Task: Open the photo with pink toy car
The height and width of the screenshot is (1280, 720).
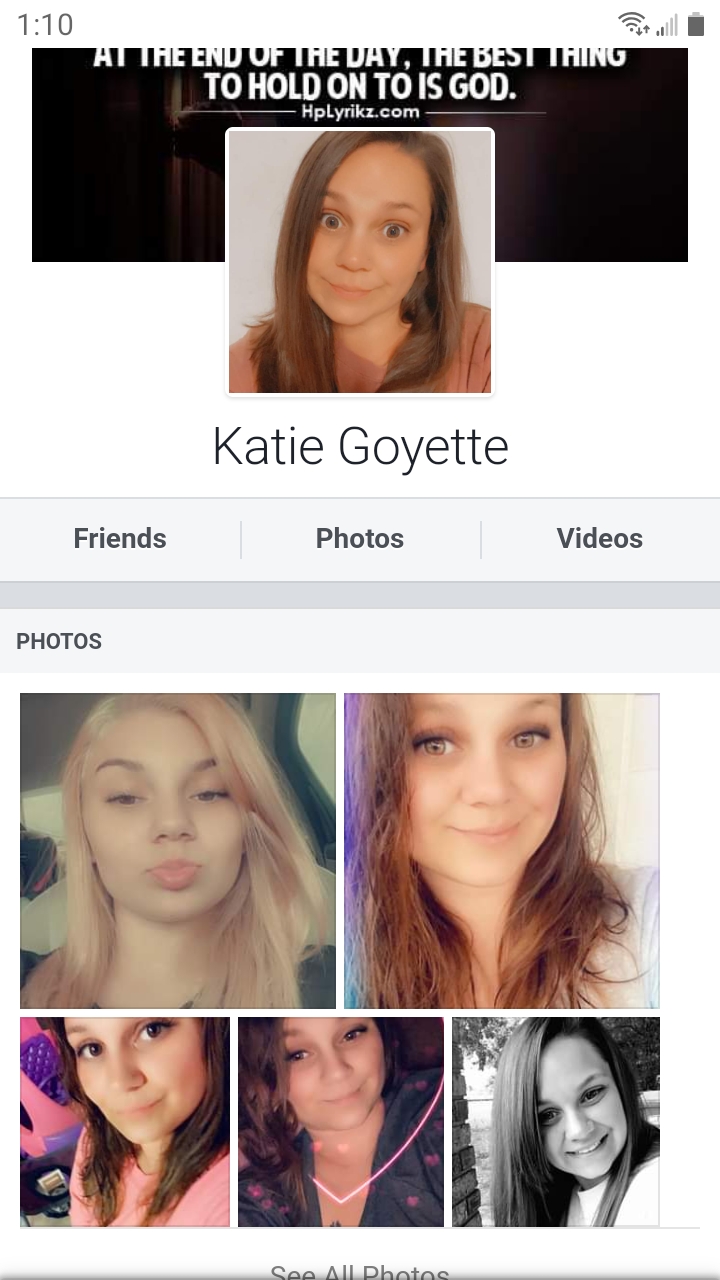Action: (125, 1122)
